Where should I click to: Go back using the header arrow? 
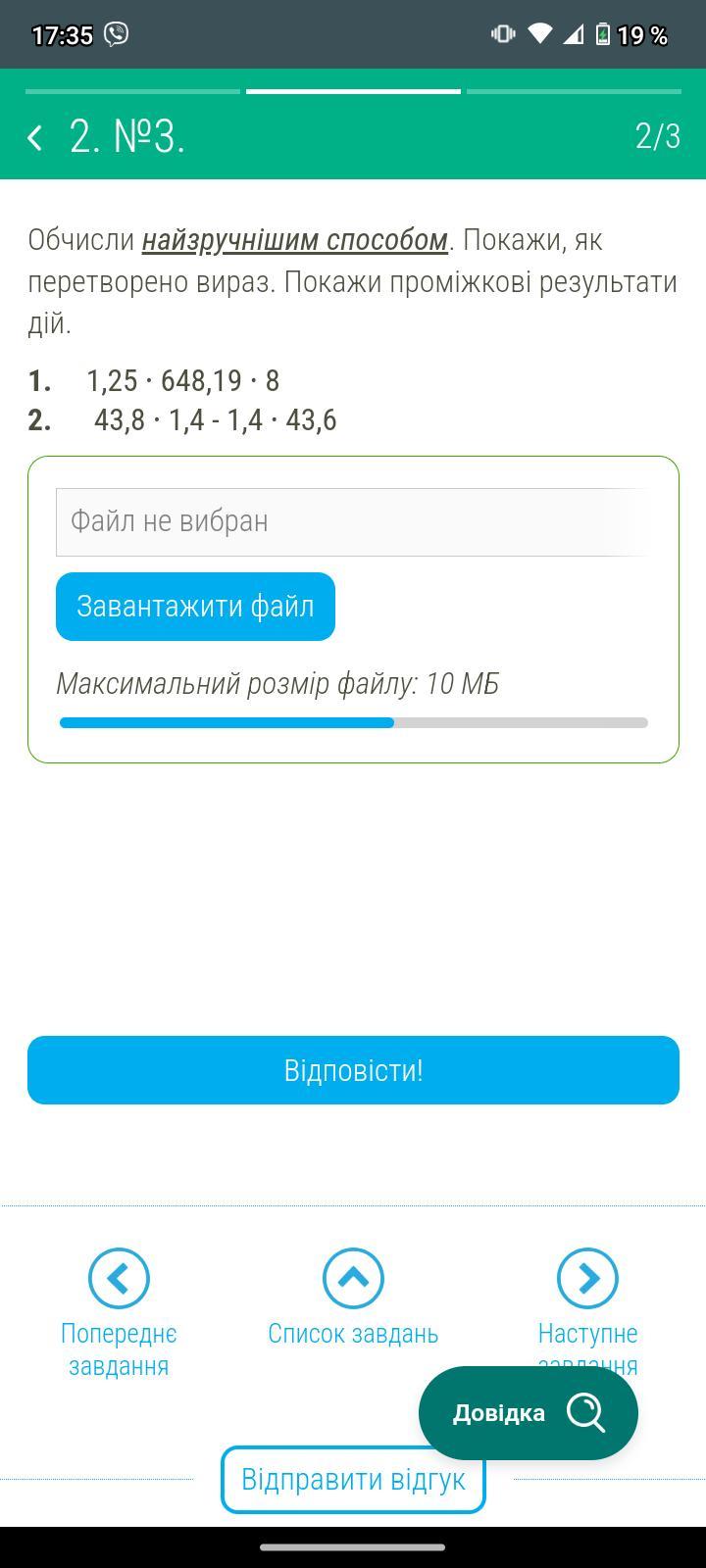coord(35,137)
